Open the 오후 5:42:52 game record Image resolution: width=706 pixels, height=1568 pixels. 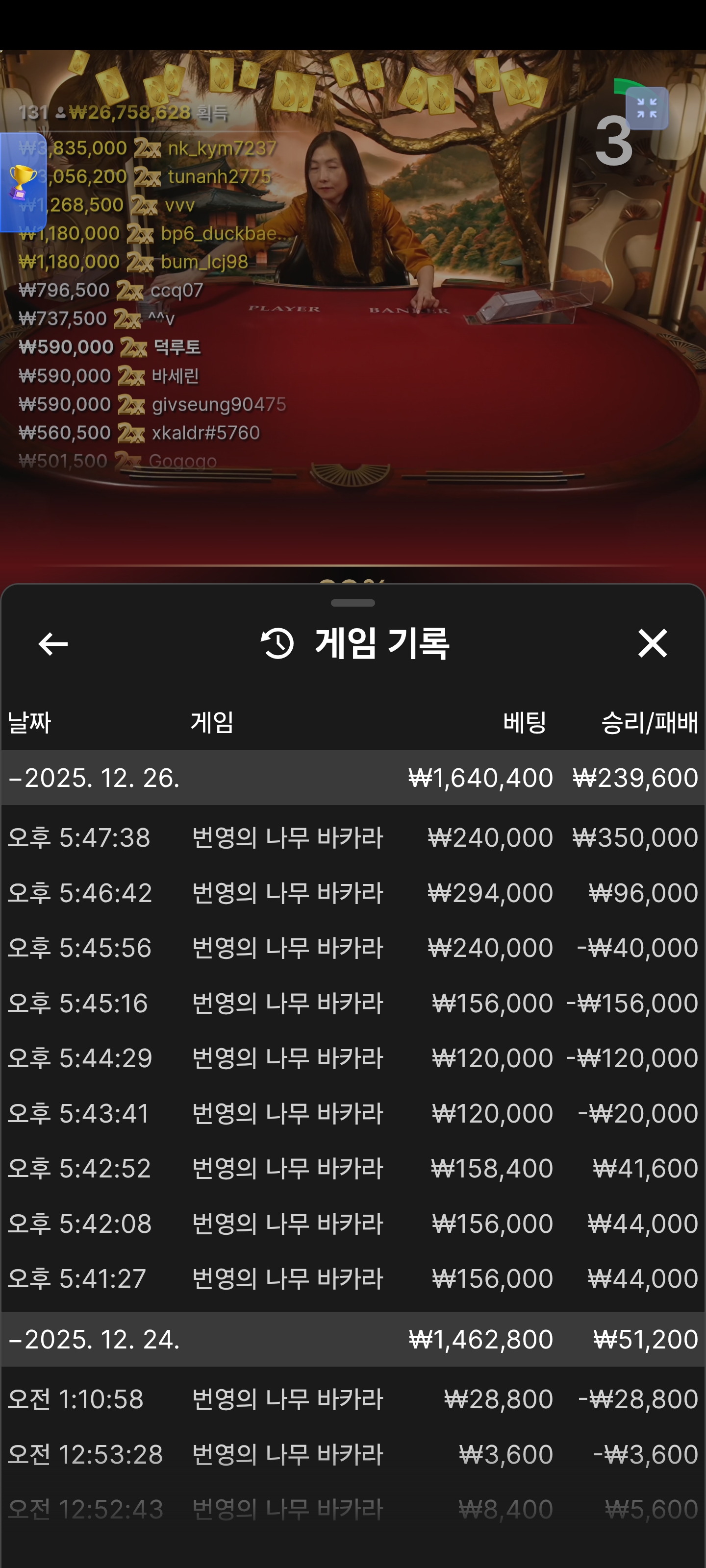click(353, 1168)
